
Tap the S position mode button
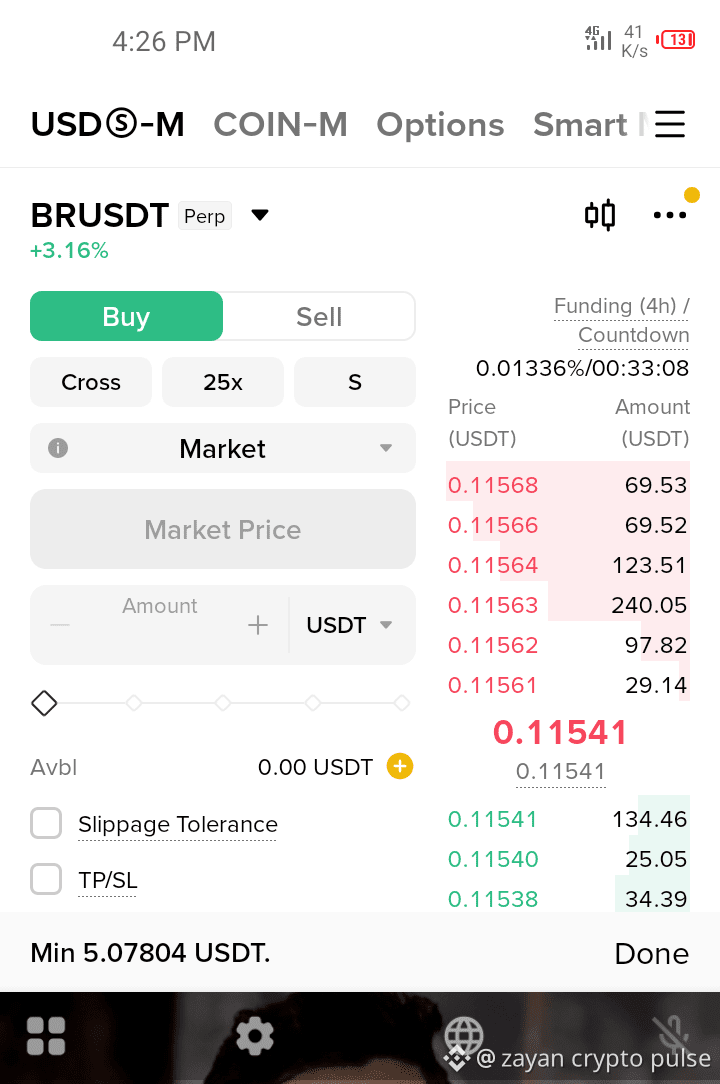click(x=355, y=382)
